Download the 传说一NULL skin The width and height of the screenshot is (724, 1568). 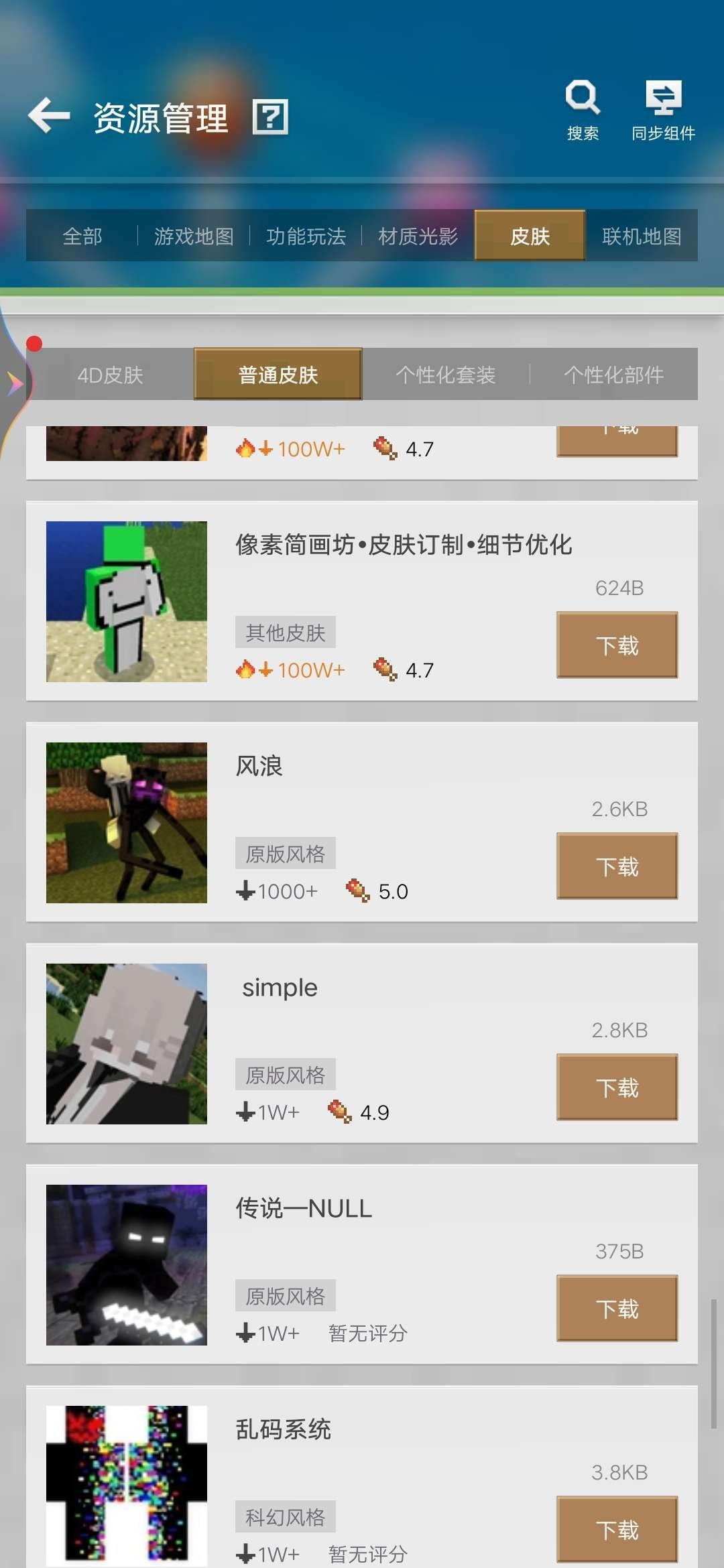coord(617,1309)
